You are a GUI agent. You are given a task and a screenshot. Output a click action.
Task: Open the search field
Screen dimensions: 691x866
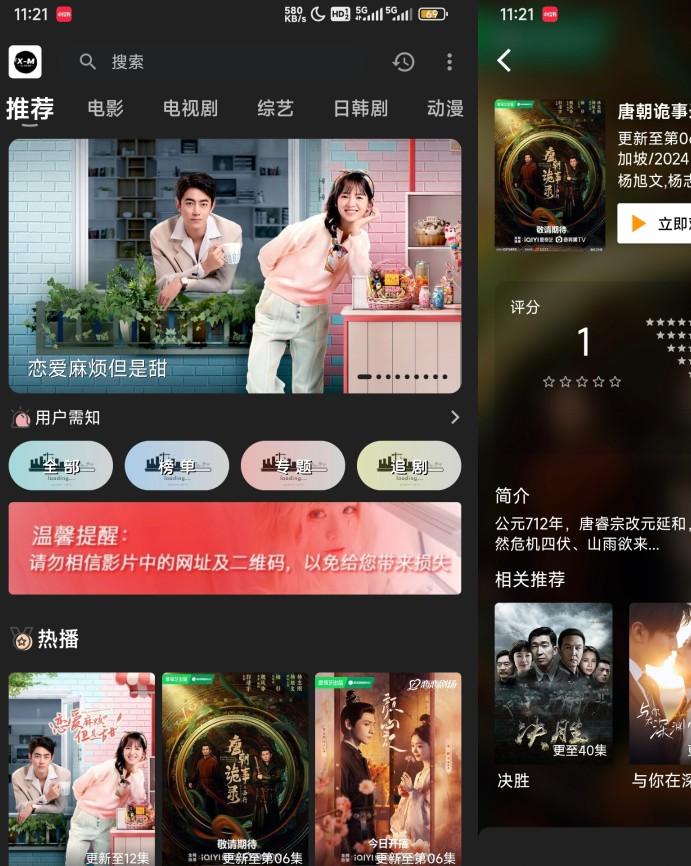pyautogui.click(x=220, y=62)
